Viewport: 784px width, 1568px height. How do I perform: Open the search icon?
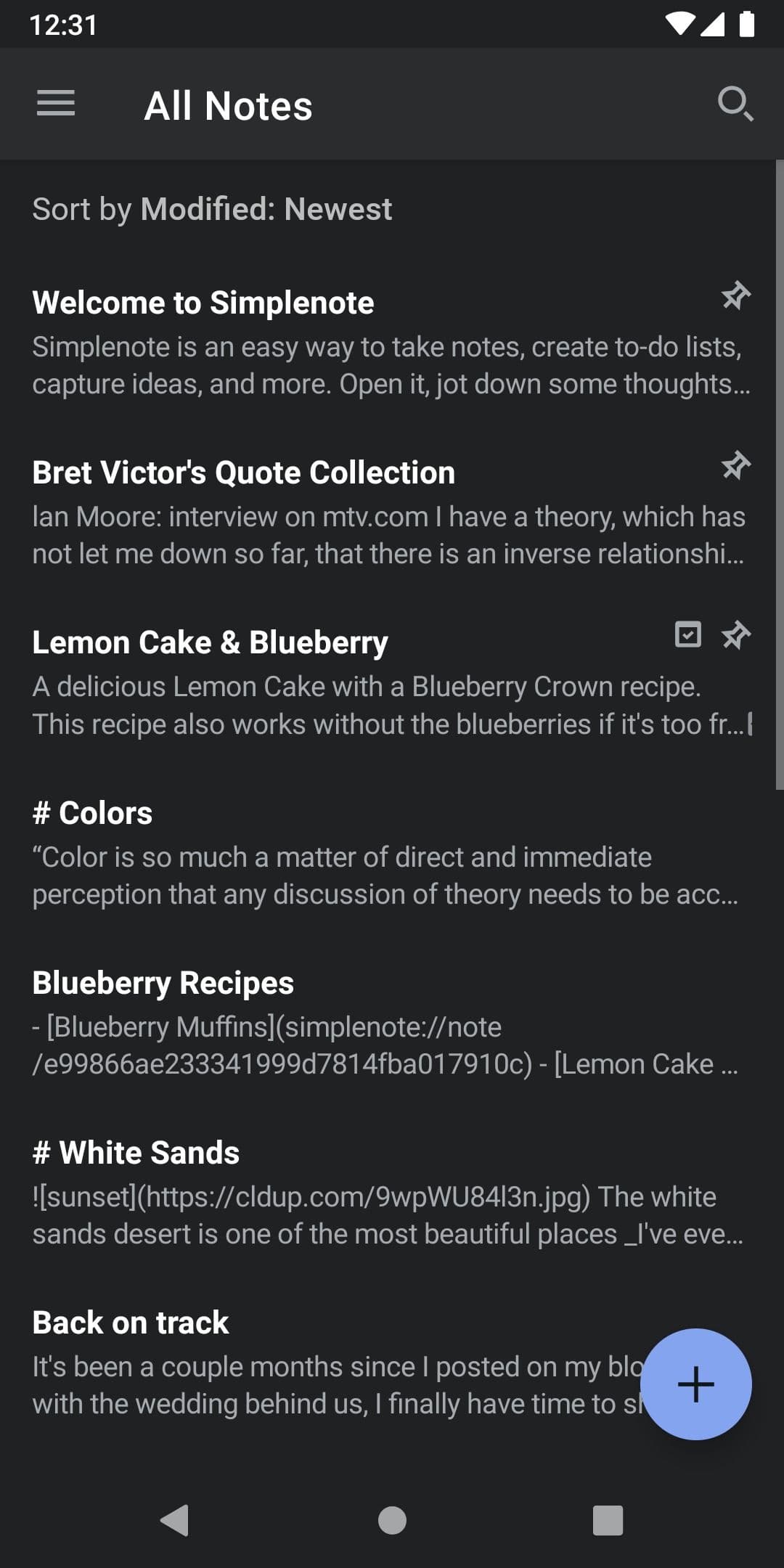(x=735, y=104)
